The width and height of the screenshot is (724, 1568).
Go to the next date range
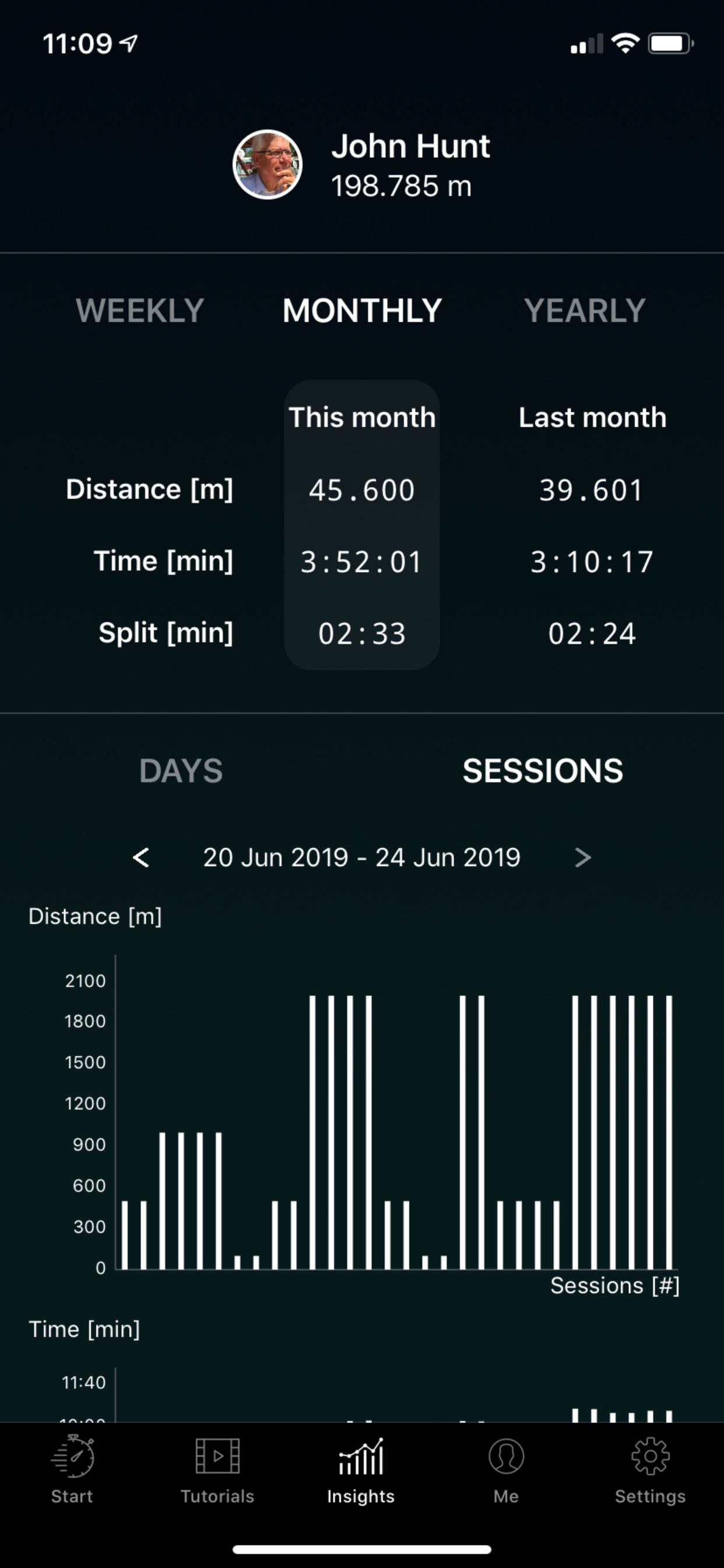coord(582,857)
